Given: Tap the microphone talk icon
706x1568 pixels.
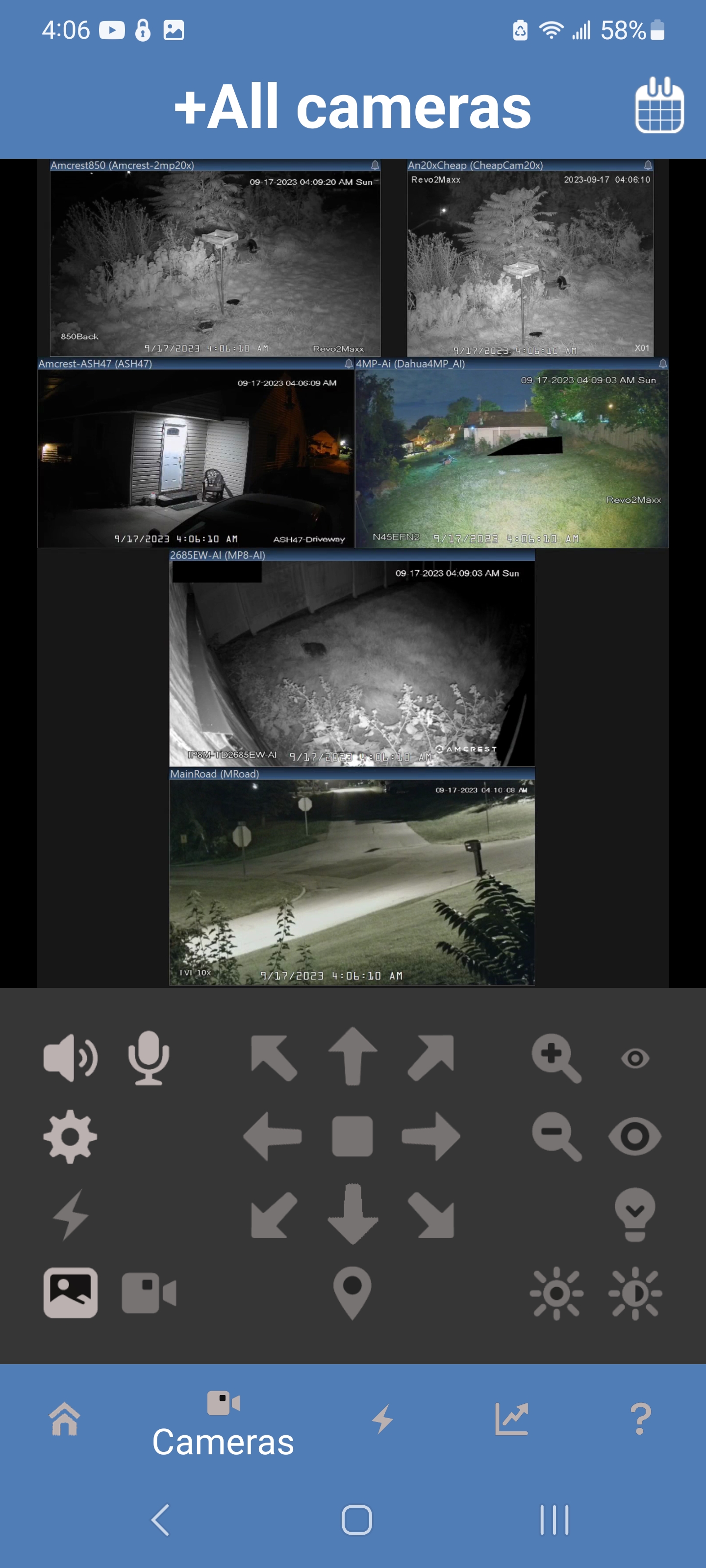Looking at the screenshot, I should tap(148, 1058).
